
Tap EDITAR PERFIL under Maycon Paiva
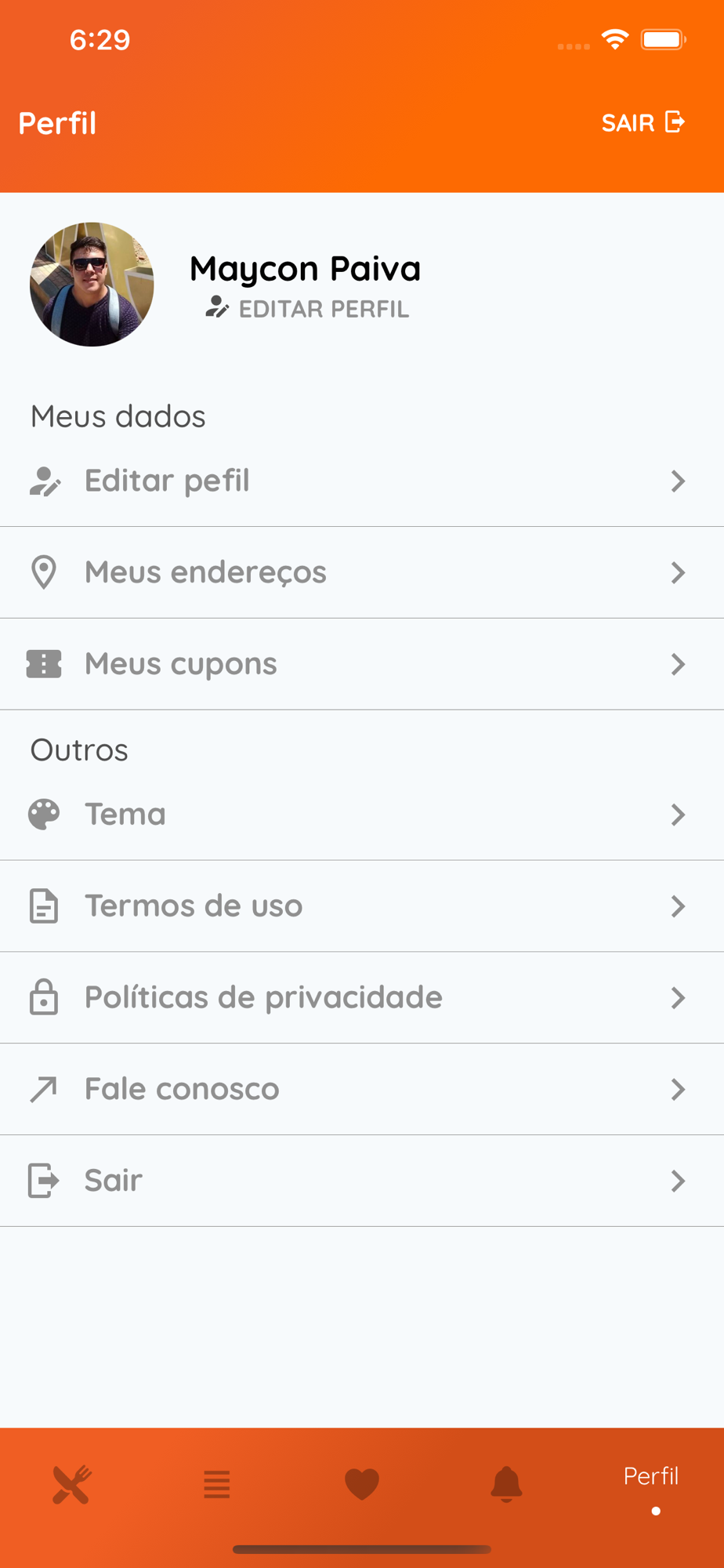tap(307, 309)
